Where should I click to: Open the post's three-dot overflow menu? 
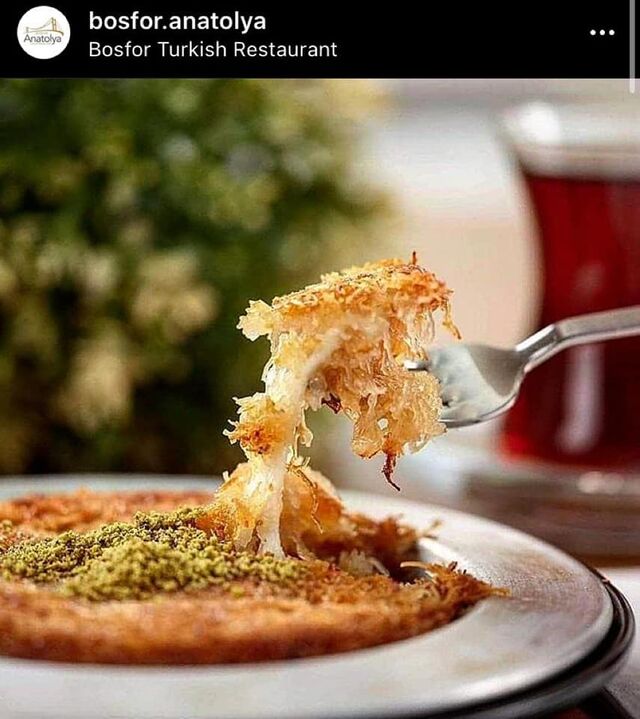coord(602,33)
